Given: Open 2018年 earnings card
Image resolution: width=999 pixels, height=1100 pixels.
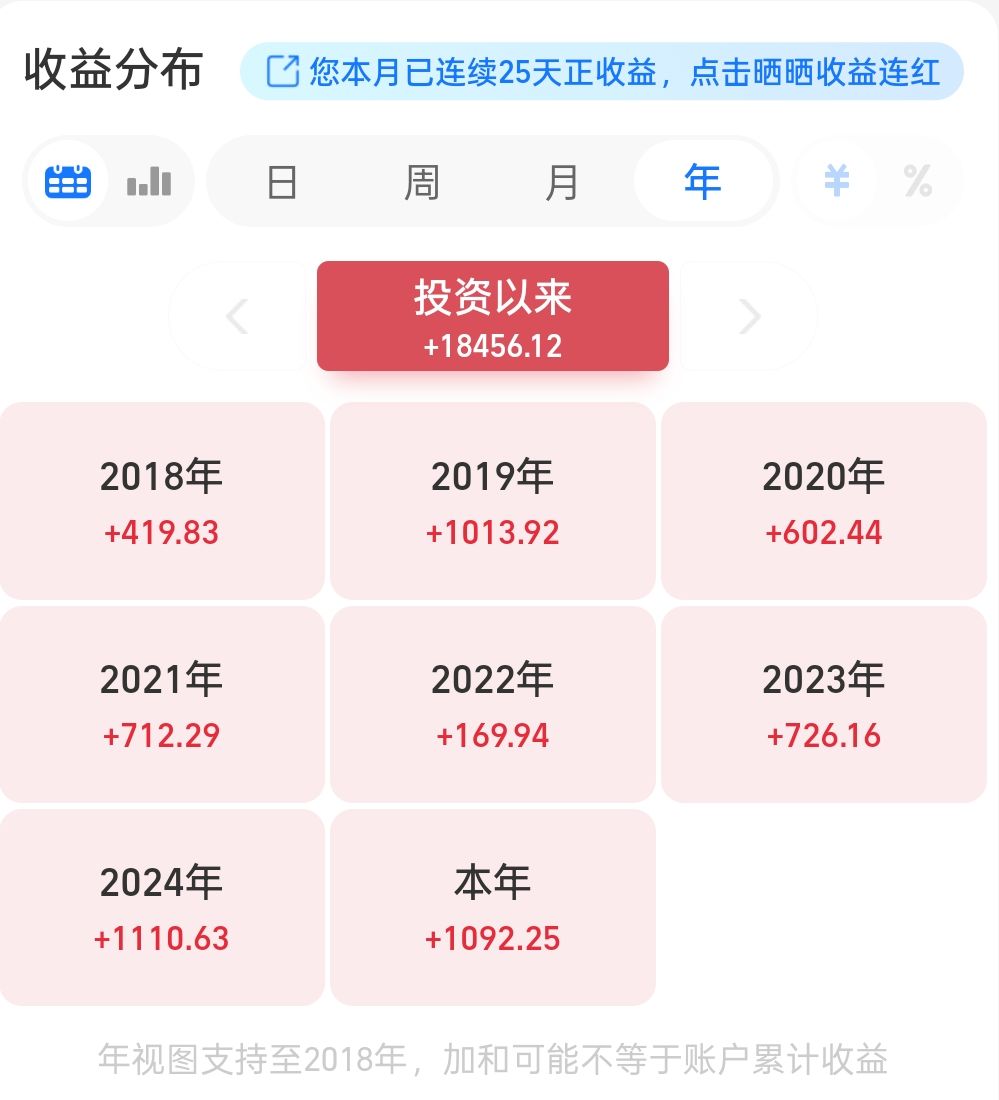Looking at the screenshot, I should 162,501.
